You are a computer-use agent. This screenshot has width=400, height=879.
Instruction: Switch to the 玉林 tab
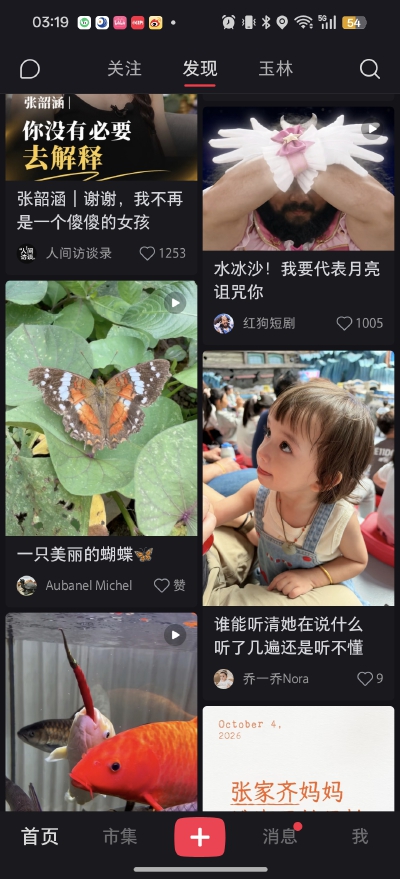[x=276, y=69]
